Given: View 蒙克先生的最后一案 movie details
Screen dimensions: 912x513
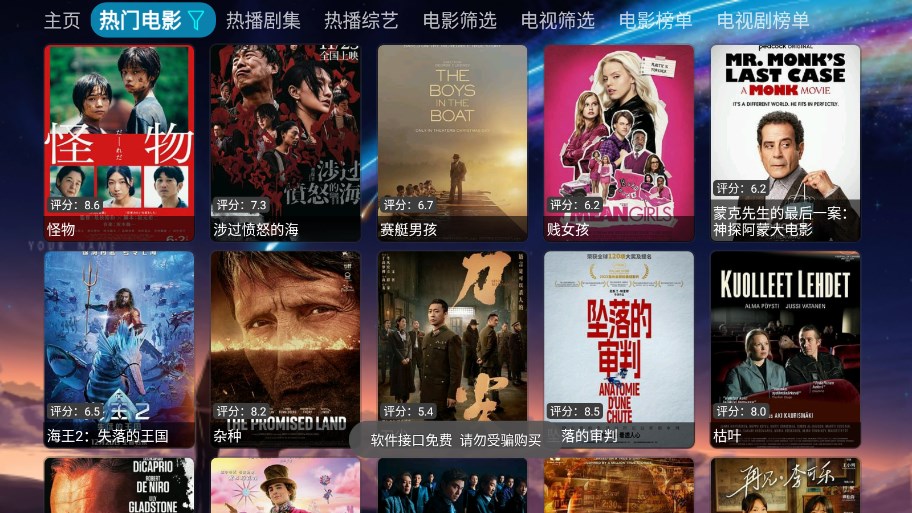Looking at the screenshot, I should (785, 142).
